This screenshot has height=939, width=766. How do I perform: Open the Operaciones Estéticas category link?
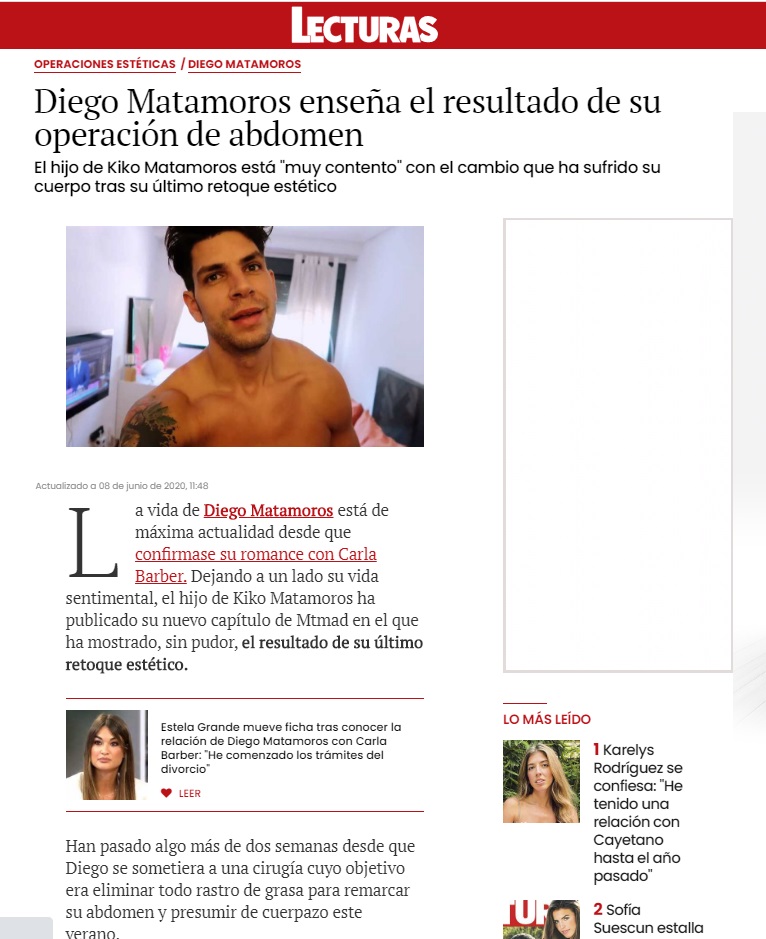coord(104,64)
